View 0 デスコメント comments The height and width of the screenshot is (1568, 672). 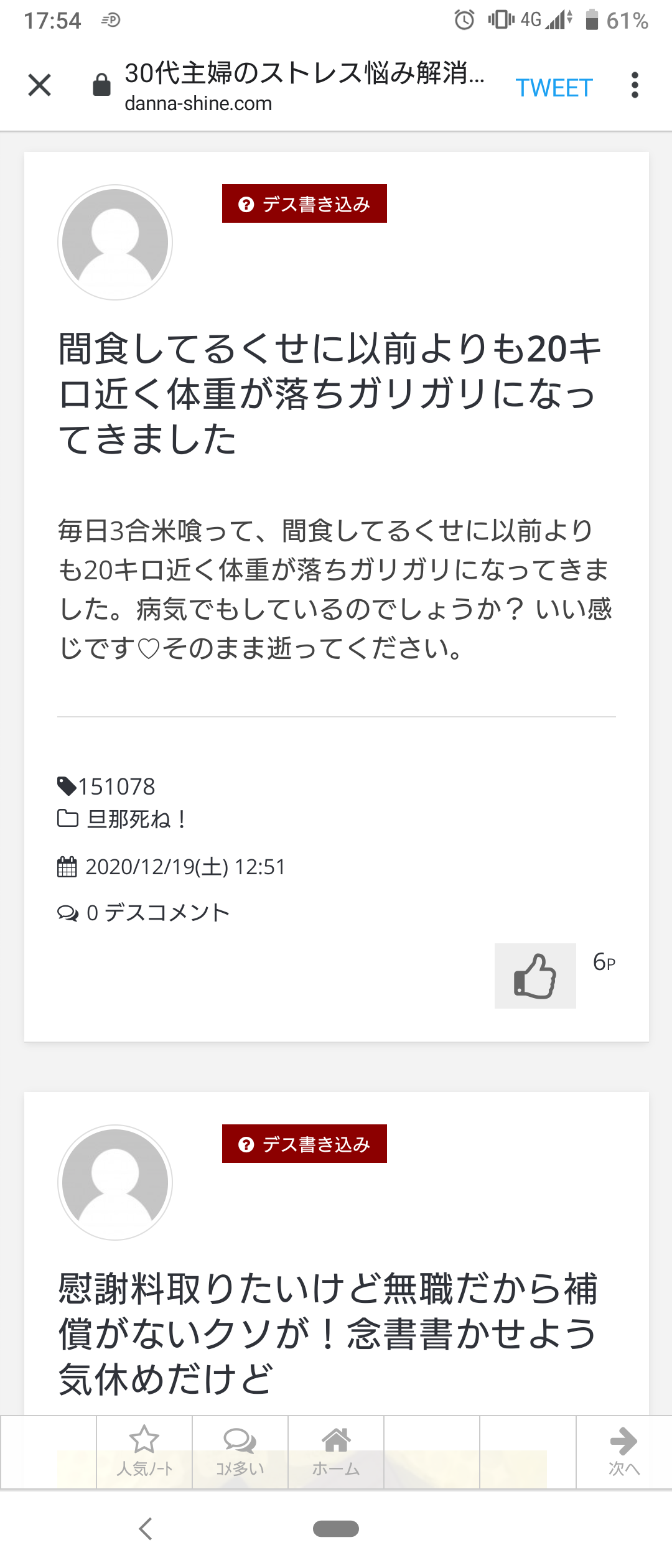[158, 913]
